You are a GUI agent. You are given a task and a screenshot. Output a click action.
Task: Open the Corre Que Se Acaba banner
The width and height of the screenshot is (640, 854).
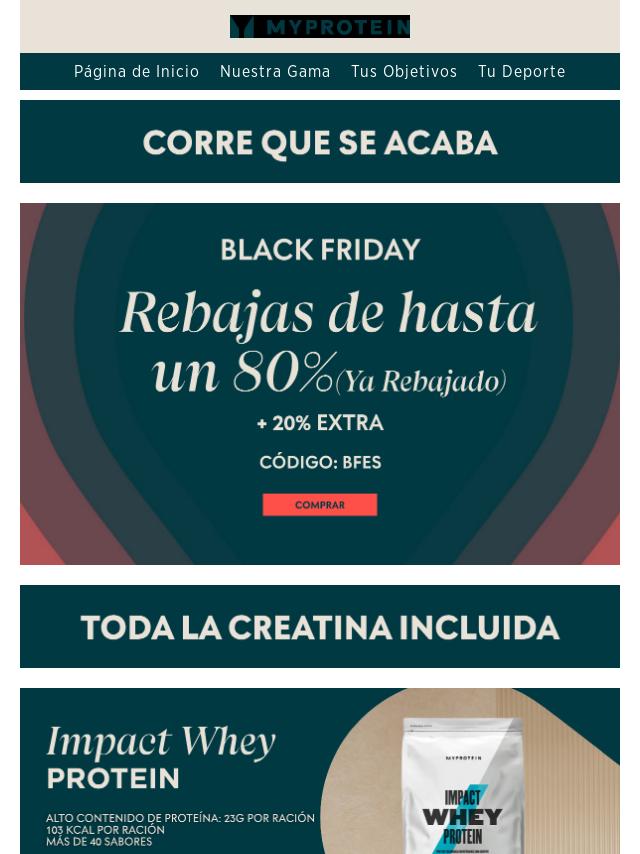pos(320,142)
